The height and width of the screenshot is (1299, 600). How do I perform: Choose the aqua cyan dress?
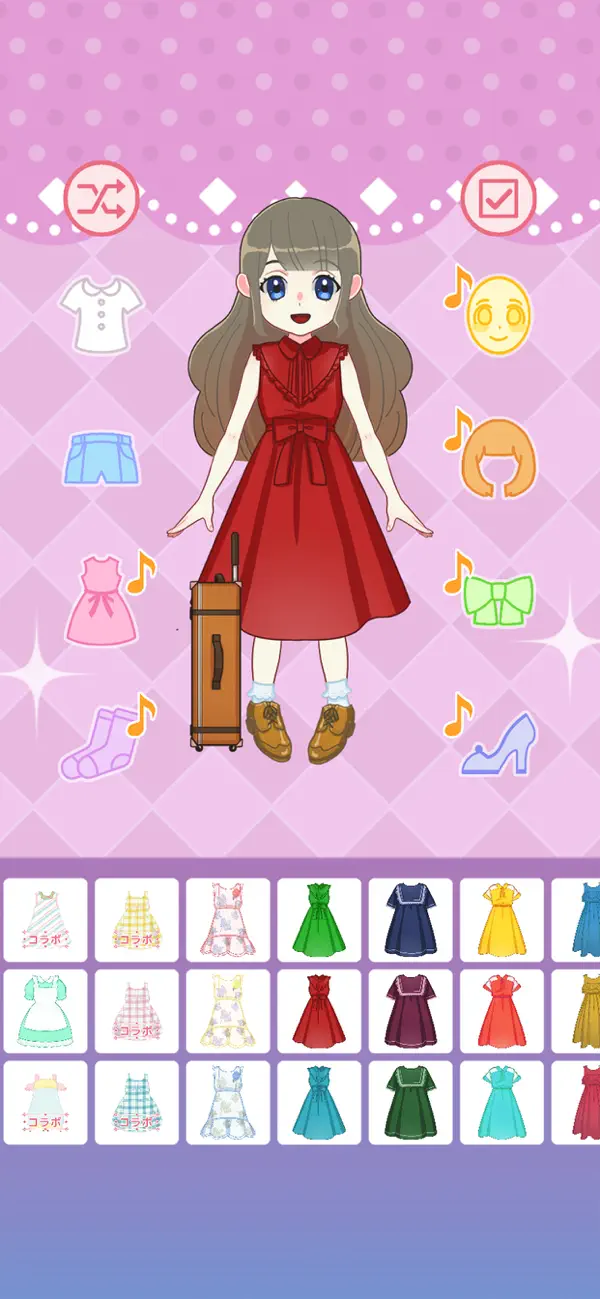click(502, 1102)
